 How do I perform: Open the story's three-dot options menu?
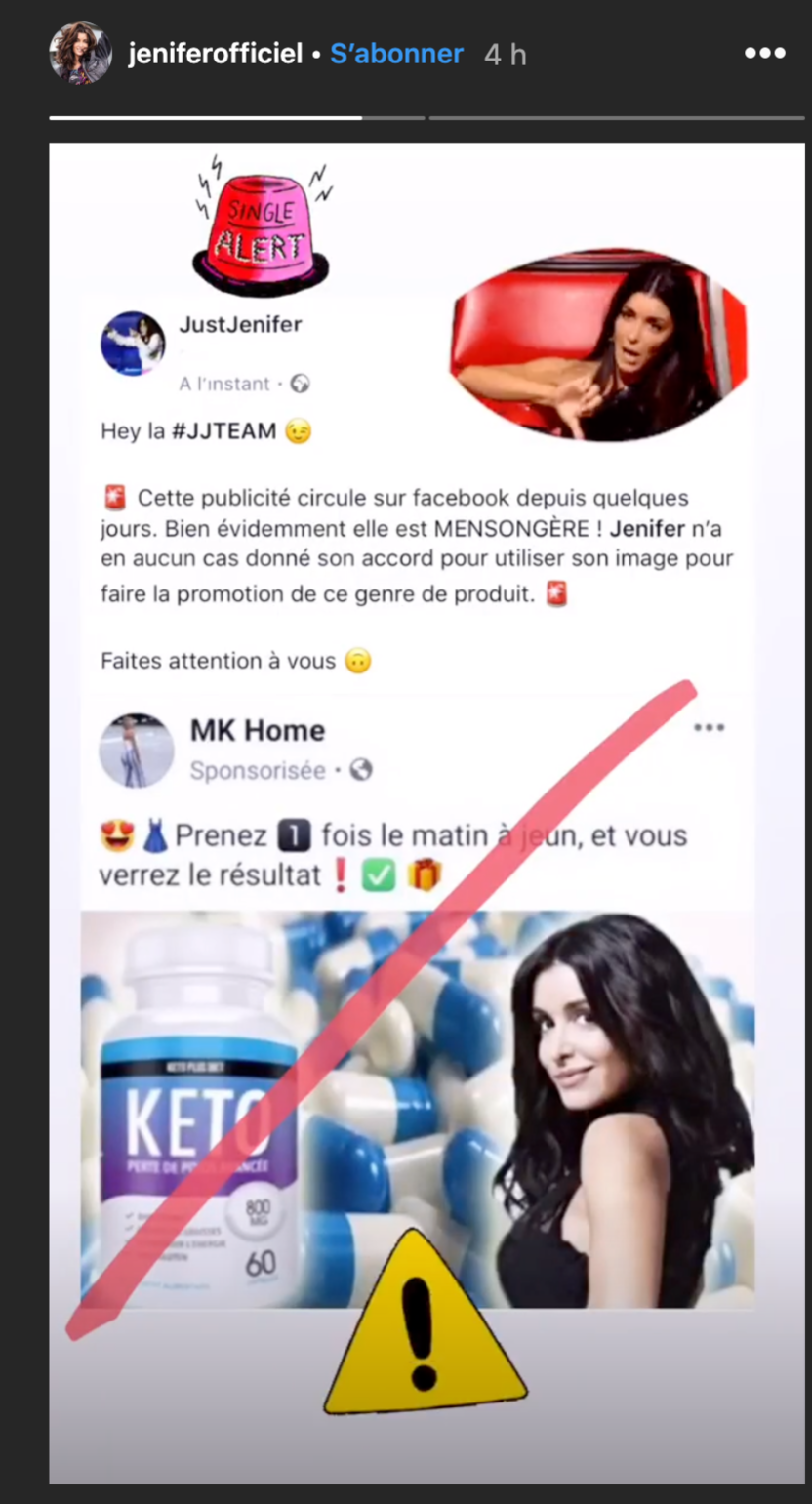point(764,54)
